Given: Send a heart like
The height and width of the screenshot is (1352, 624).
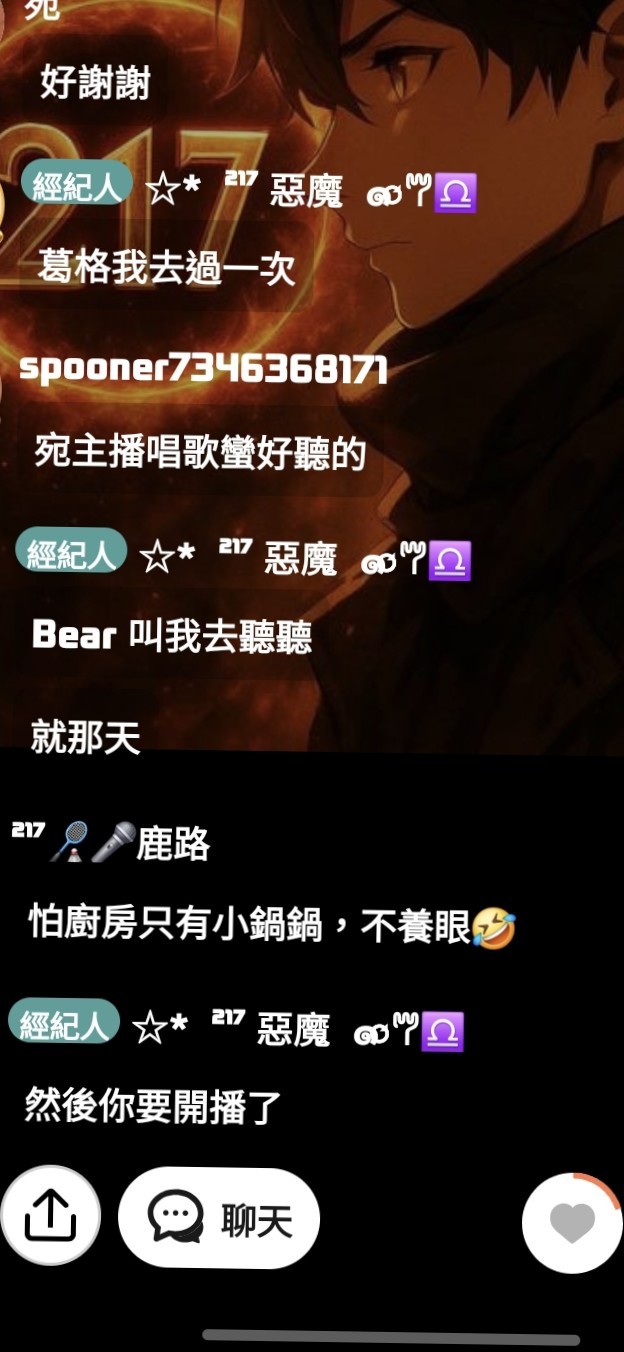Looking at the screenshot, I should click(x=572, y=1222).
